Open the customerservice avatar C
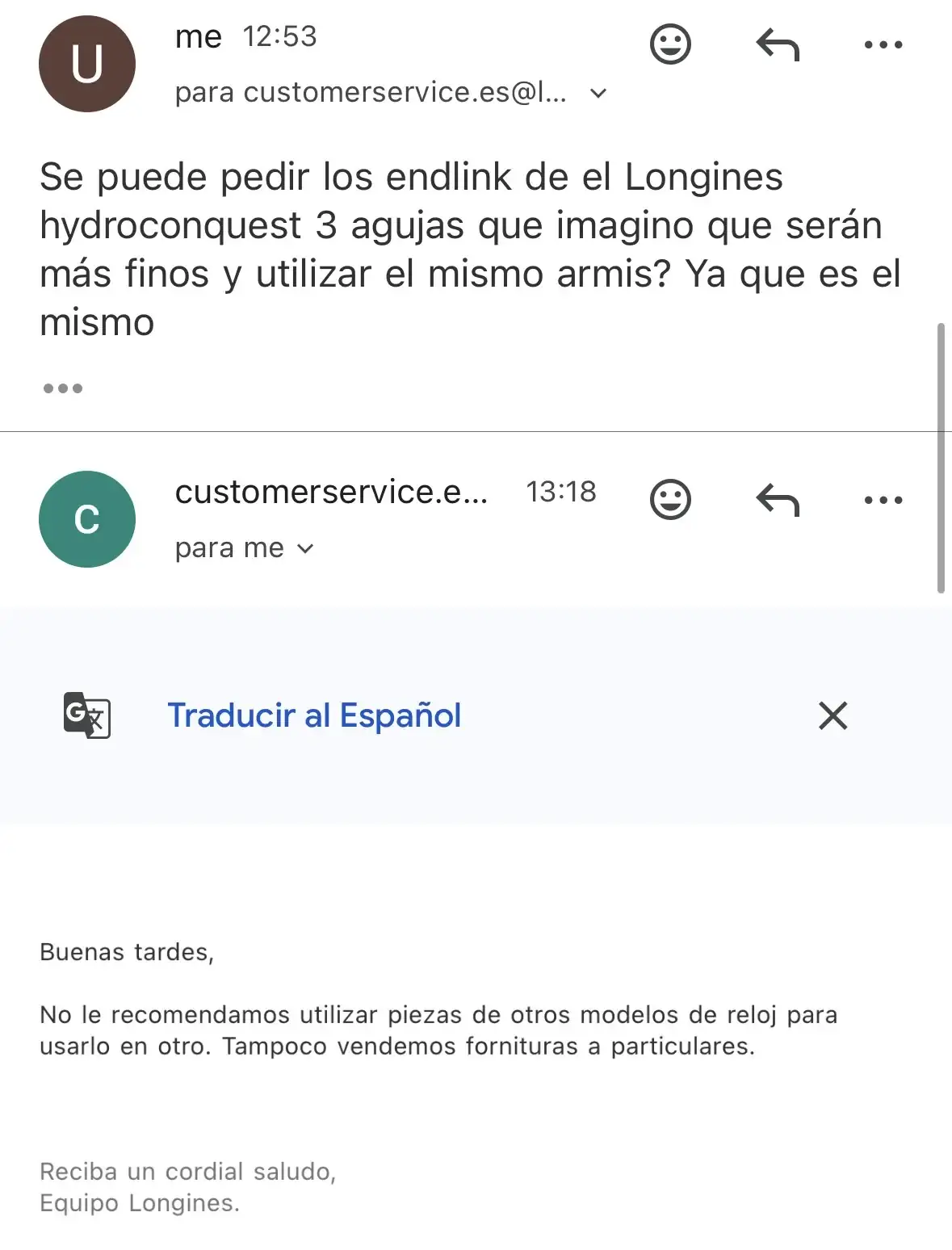 pos(87,519)
